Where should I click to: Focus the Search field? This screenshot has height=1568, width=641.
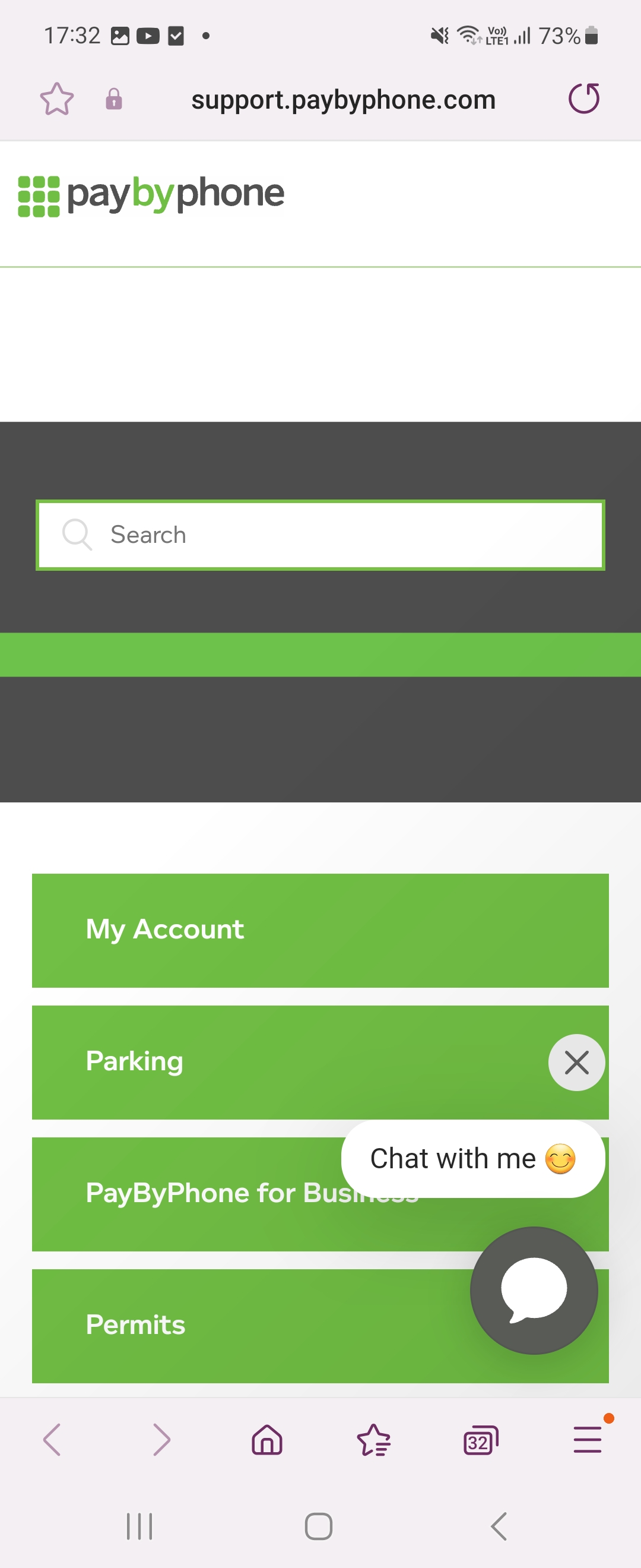click(x=320, y=535)
